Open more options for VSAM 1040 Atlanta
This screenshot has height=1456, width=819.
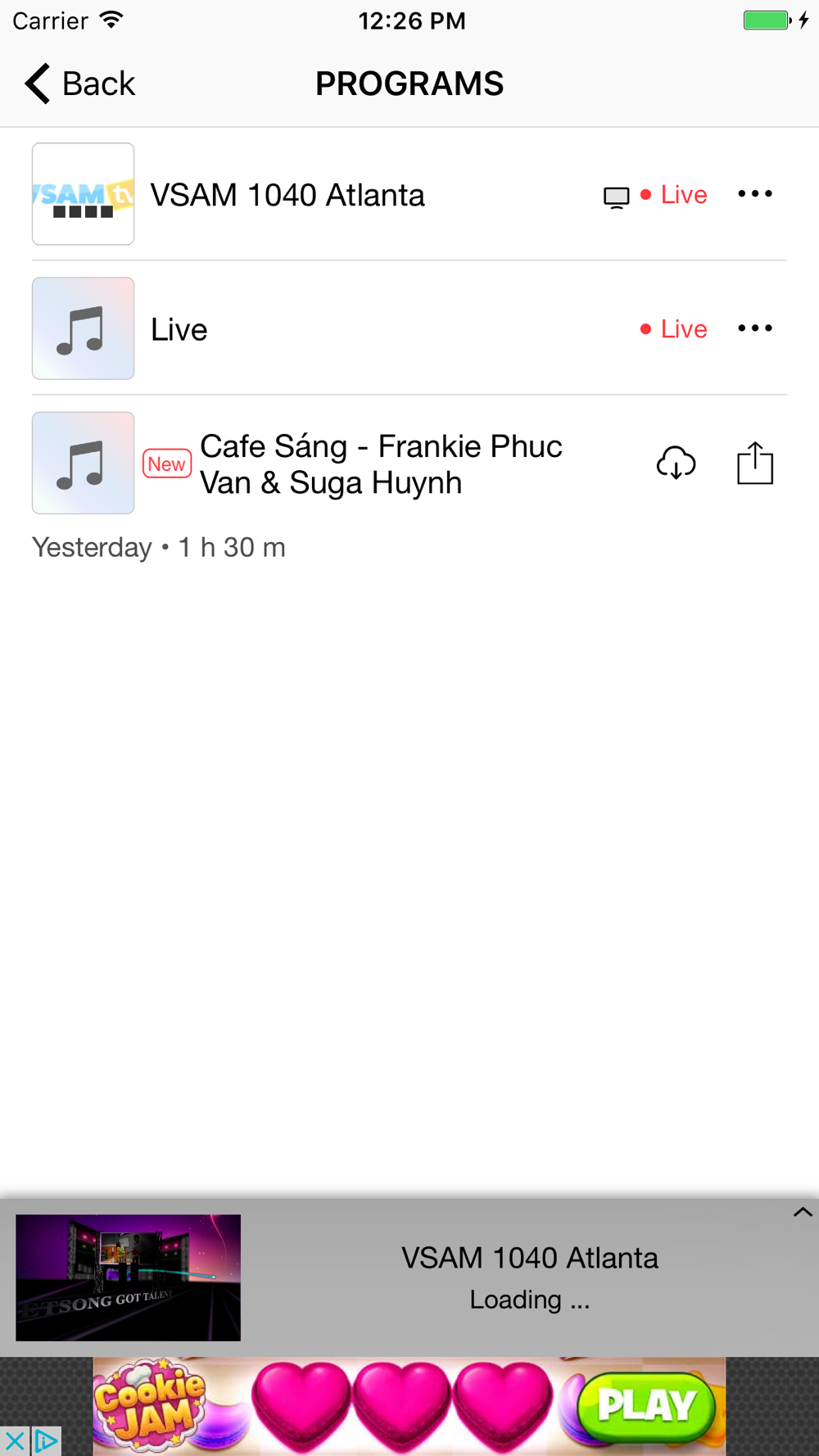pos(754,194)
